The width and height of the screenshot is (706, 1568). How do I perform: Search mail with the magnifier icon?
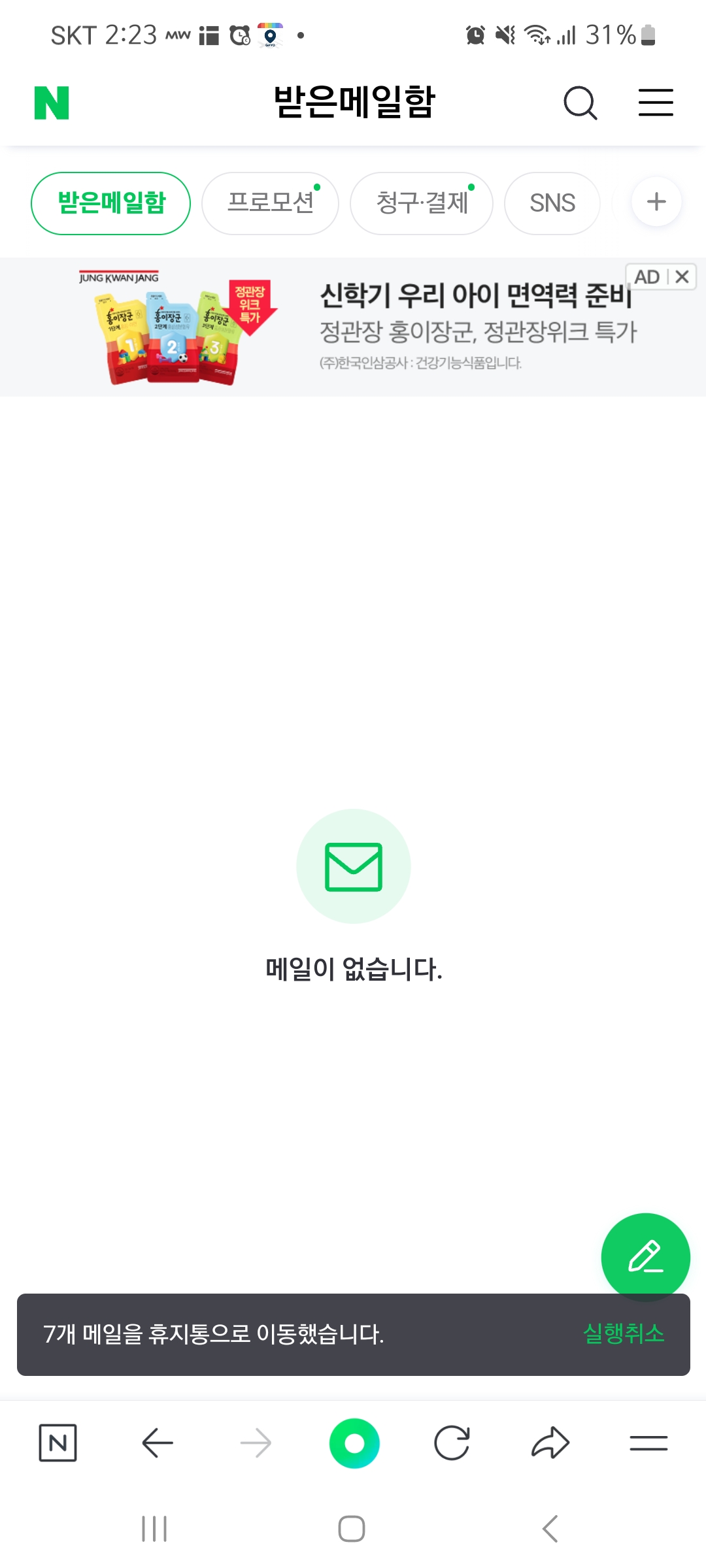tap(580, 103)
